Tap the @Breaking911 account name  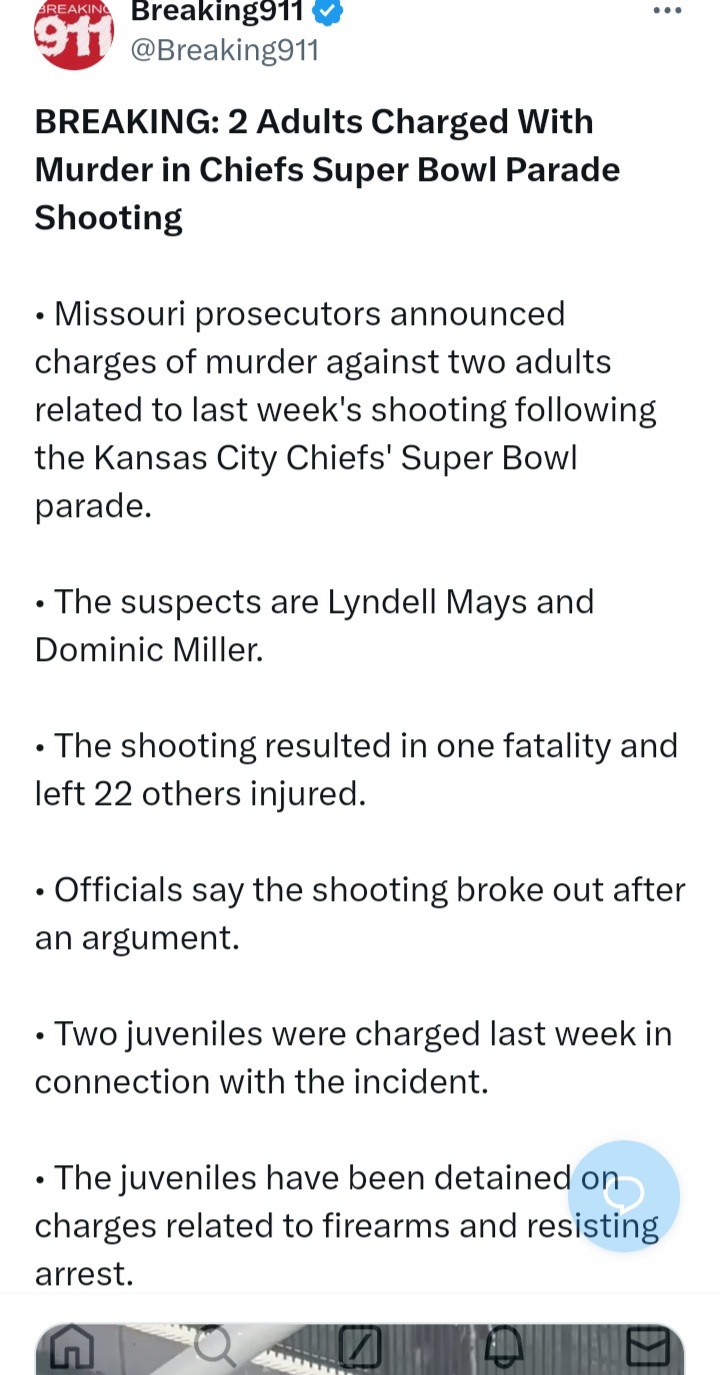point(224,50)
